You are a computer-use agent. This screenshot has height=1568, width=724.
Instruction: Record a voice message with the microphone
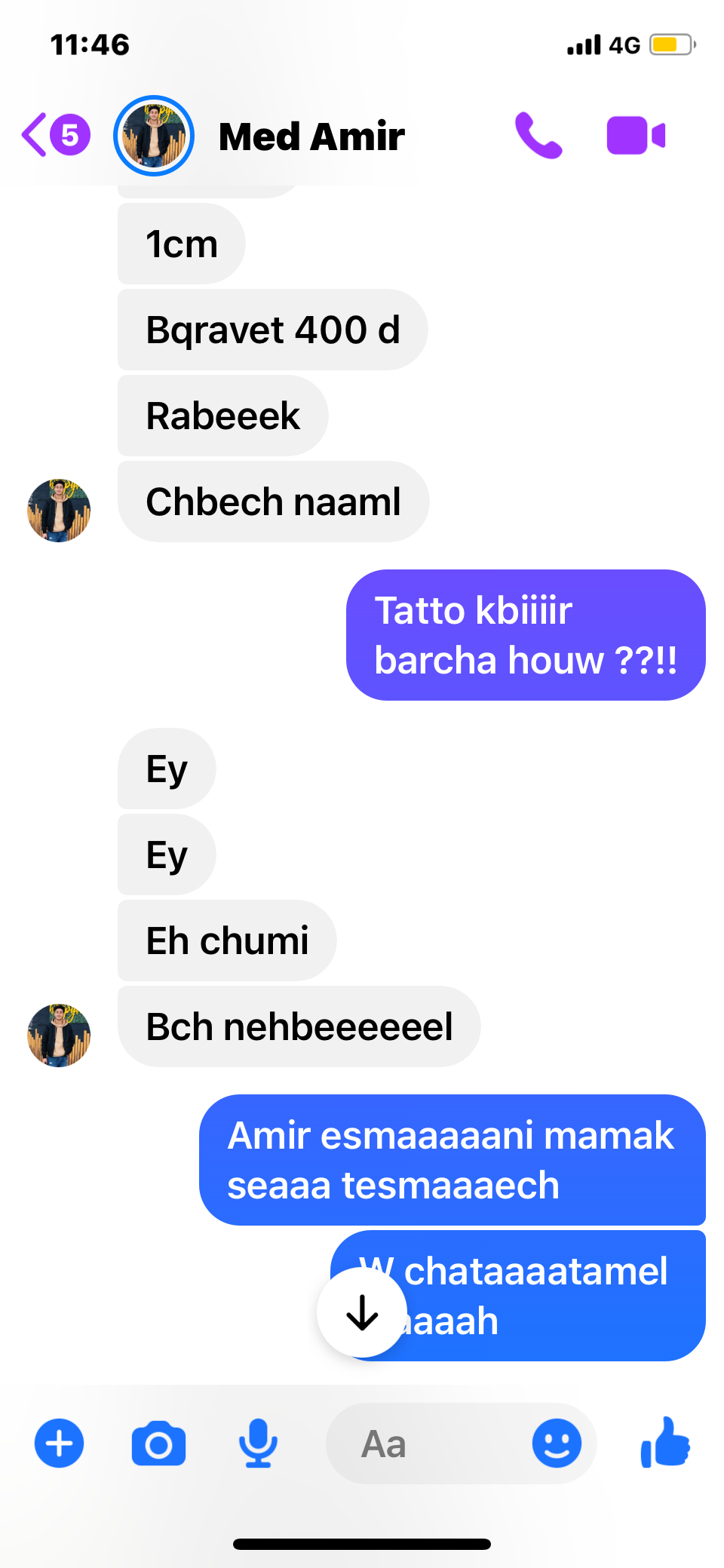pos(258,1444)
